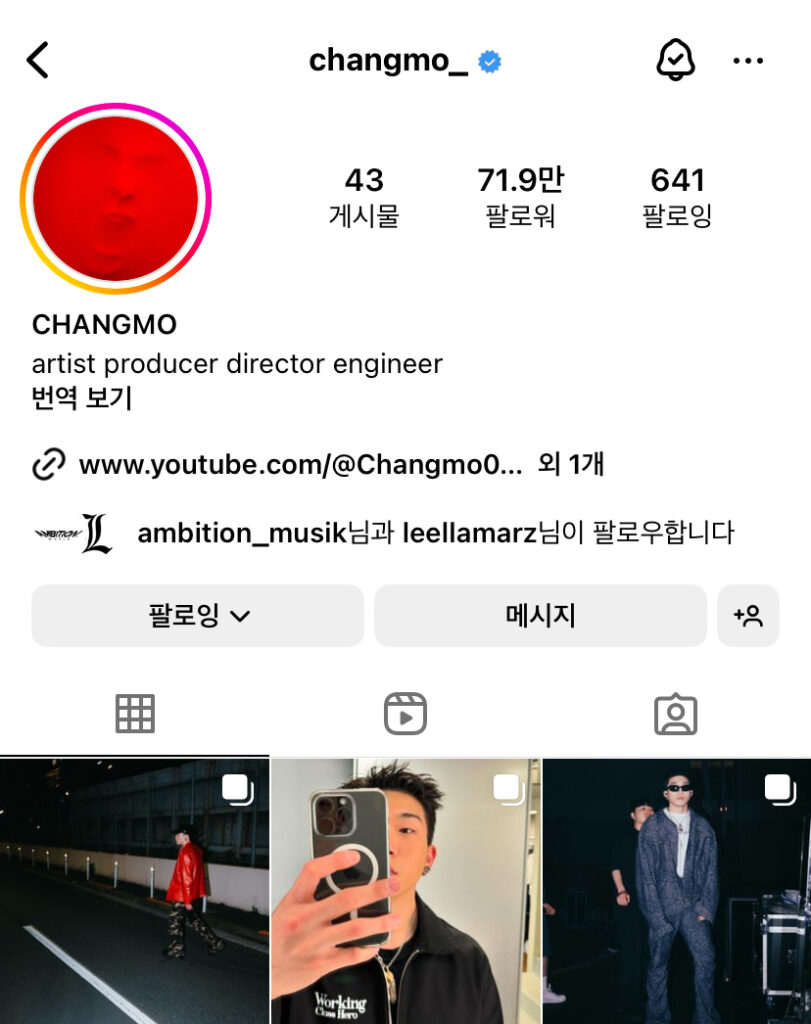Click the verified badge next to changmo_
Viewport: 811px width, 1024px height.
[489, 60]
